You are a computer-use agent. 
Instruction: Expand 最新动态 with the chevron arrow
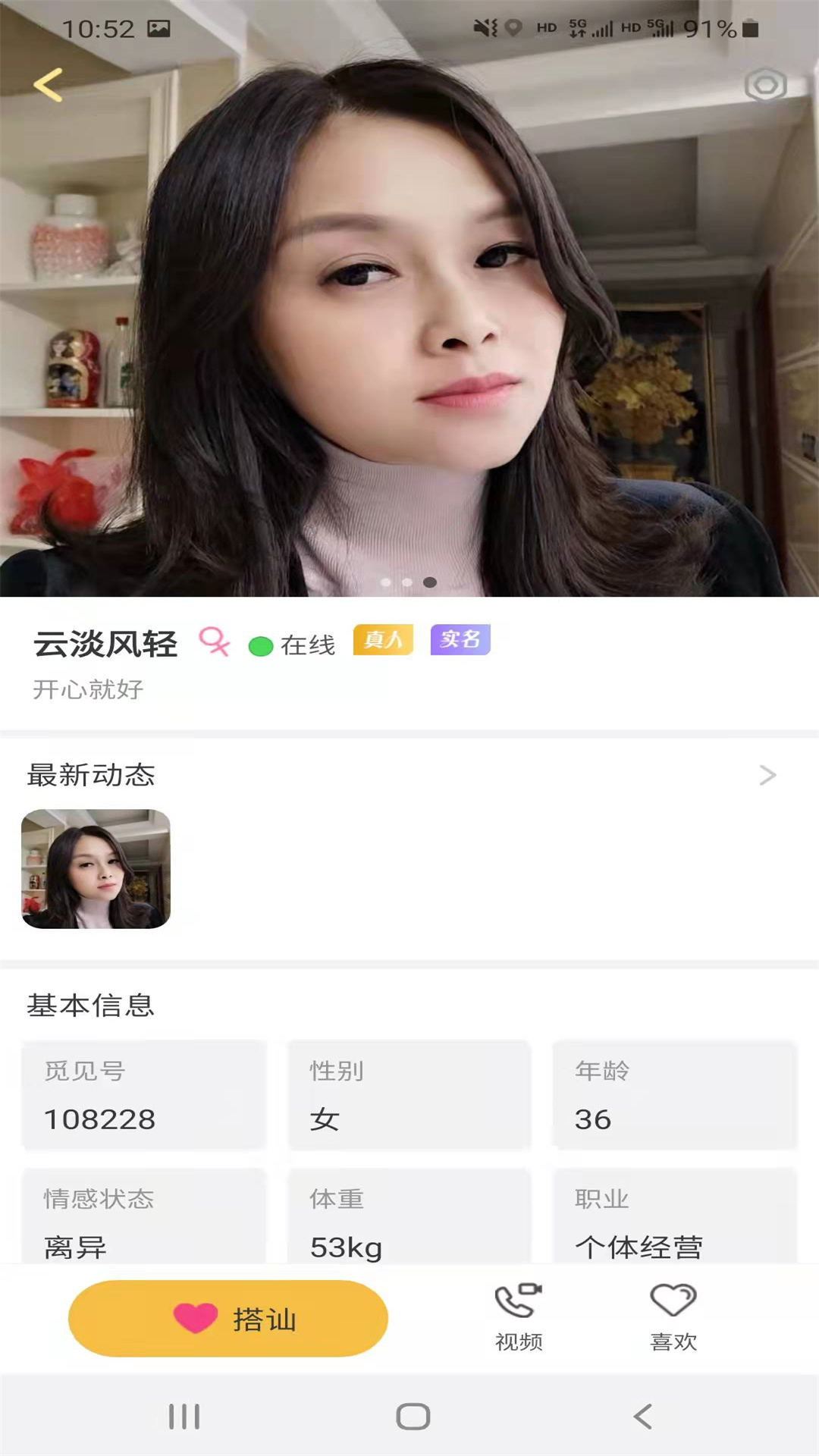coord(767,775)
